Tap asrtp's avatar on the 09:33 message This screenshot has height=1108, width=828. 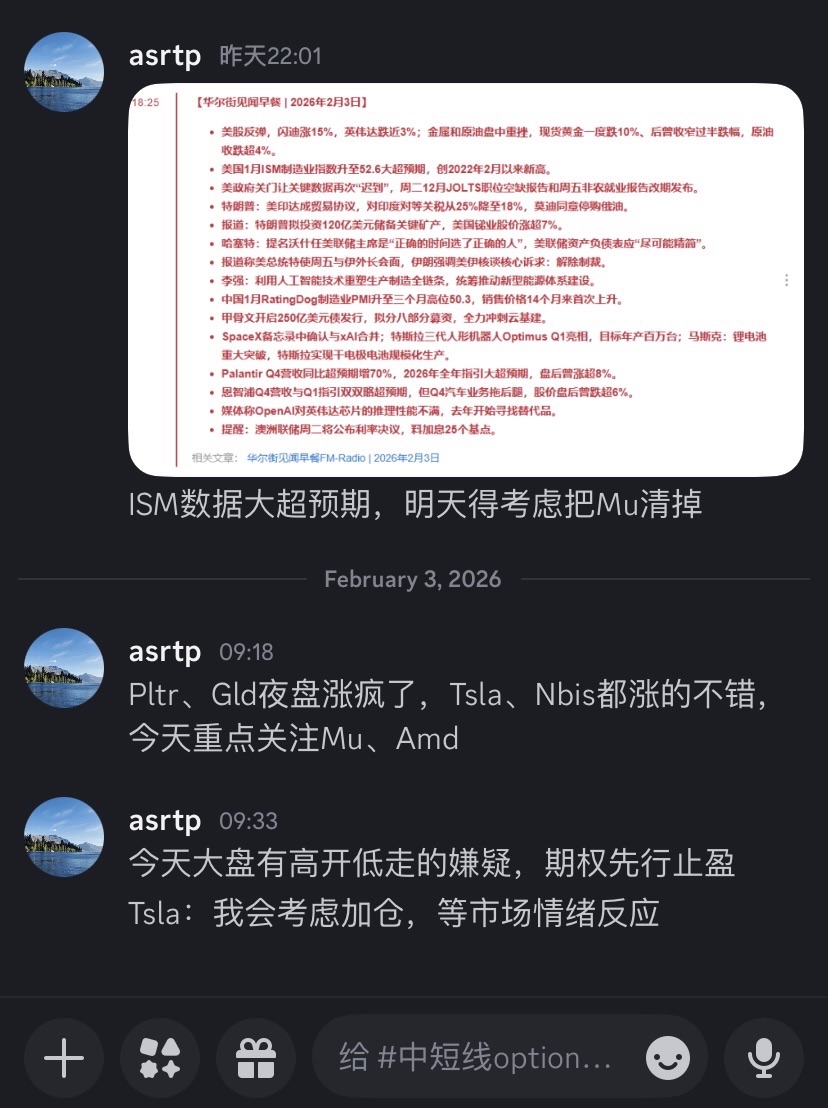click(64, 837)
